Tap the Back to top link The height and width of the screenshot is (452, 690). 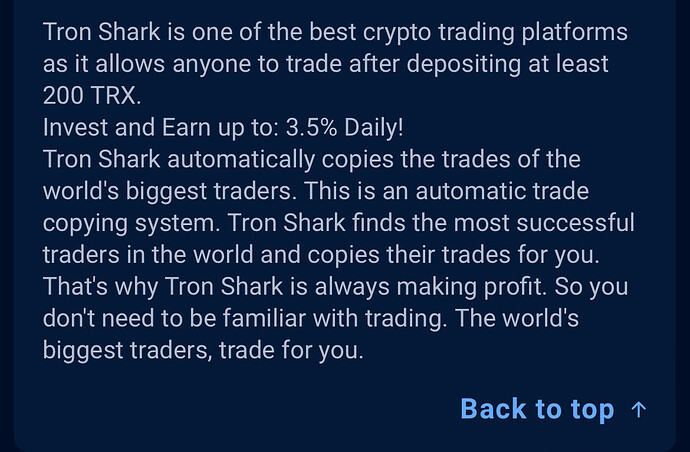pyautogui.click(x=553, y=409)
